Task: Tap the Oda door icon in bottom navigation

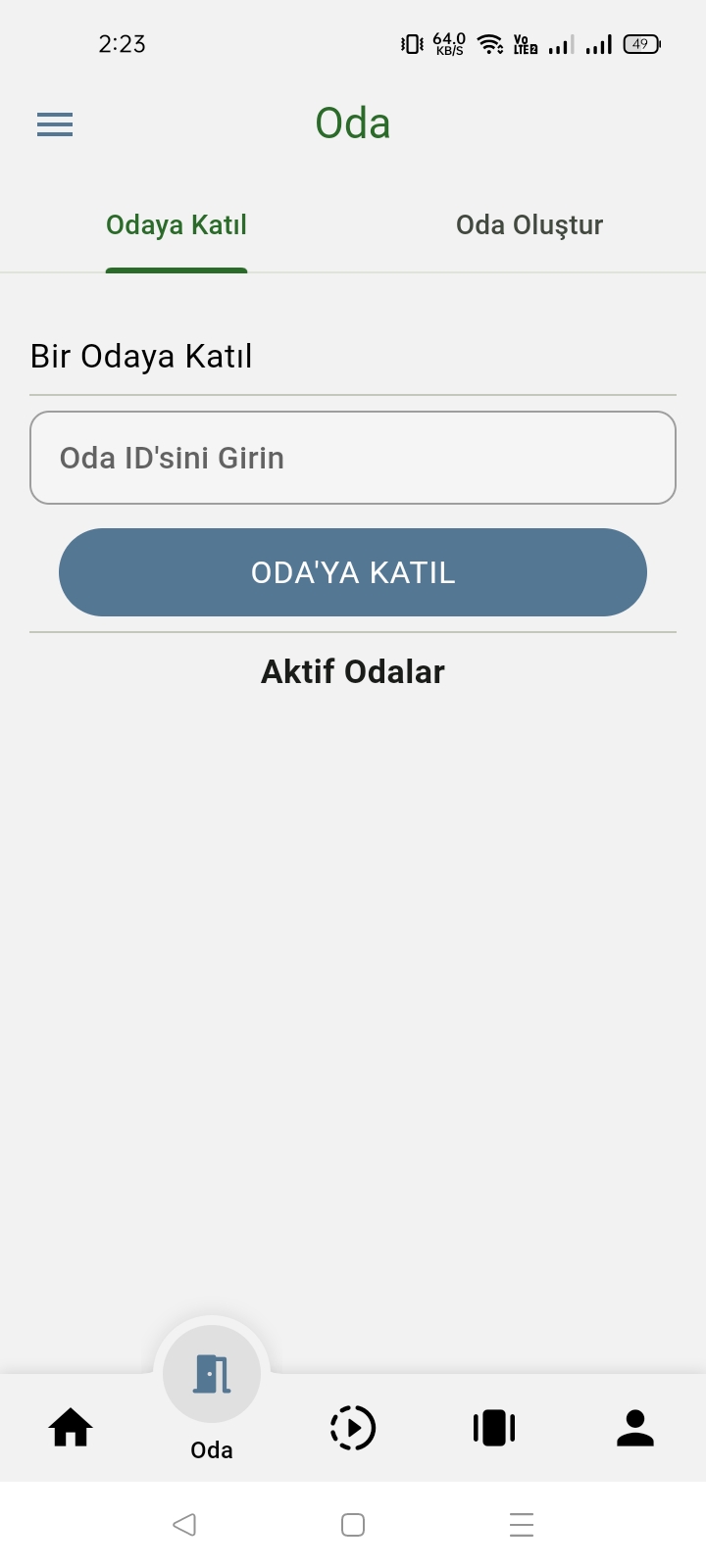Action: click(x=212, y=1374)
